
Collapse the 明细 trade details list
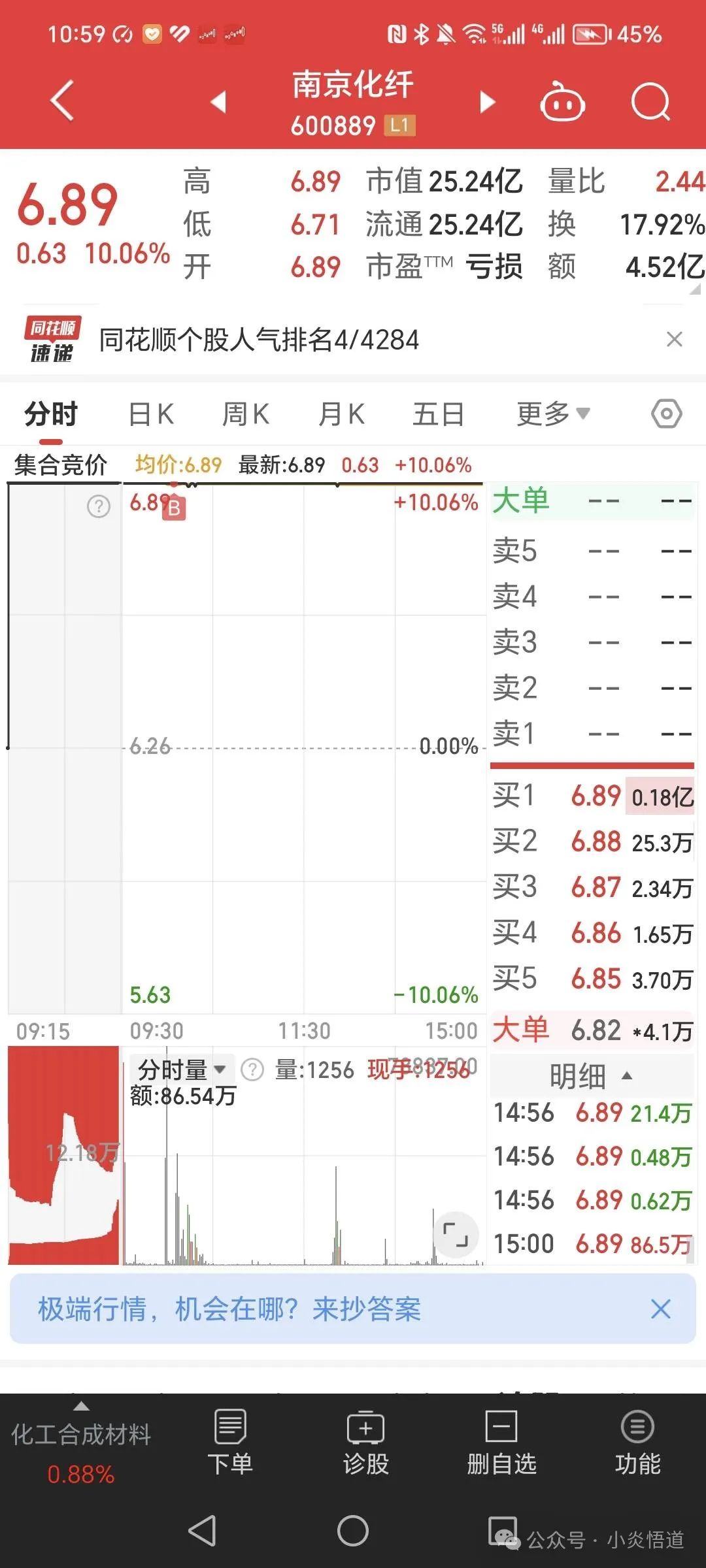coord(591,1076)
